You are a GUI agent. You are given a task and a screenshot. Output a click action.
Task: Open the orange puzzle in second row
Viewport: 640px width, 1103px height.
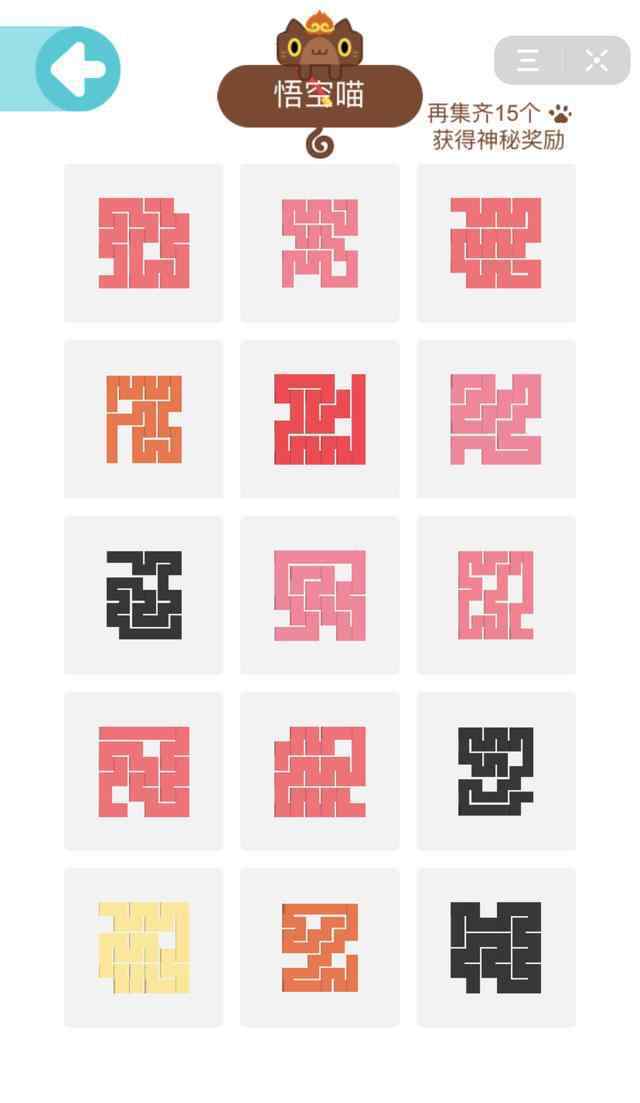click(x=143, y=419)
